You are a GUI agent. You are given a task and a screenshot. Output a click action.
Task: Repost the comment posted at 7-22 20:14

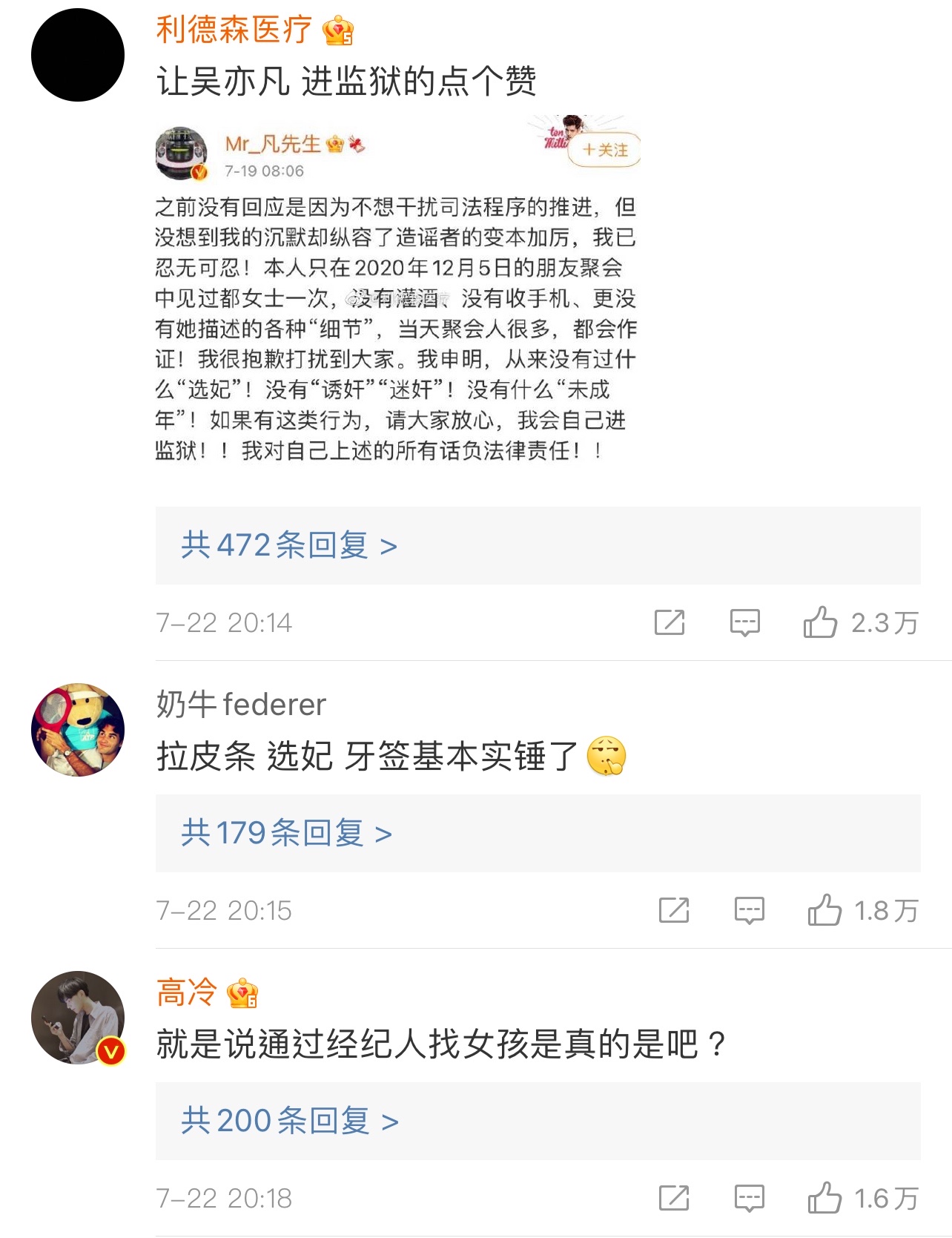(670, 622)
